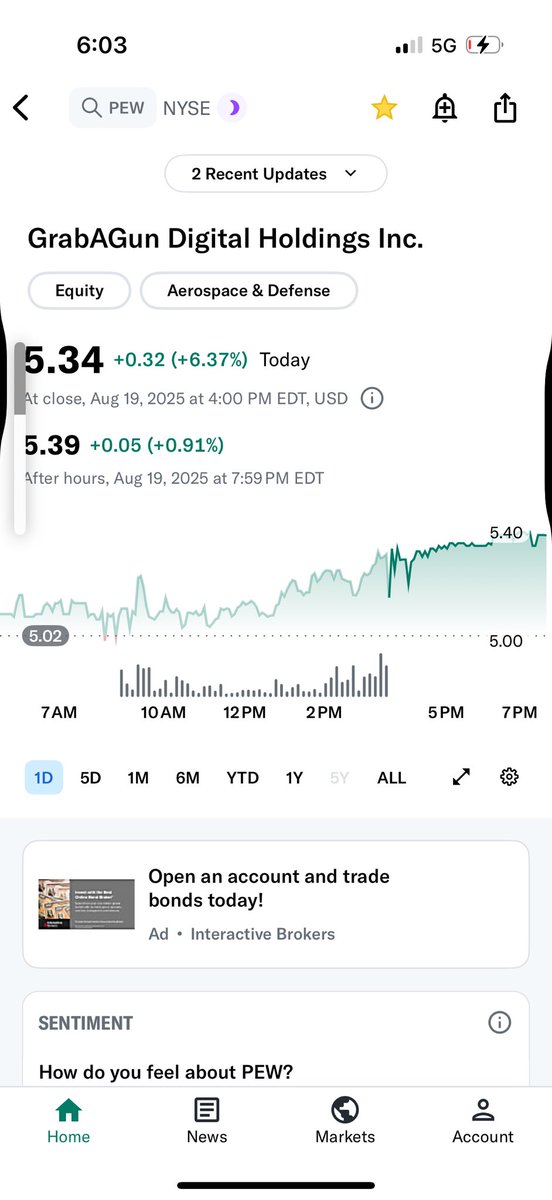Switch to the Markets tab
Screen dimensions: 552x1200
point(345,1120)
